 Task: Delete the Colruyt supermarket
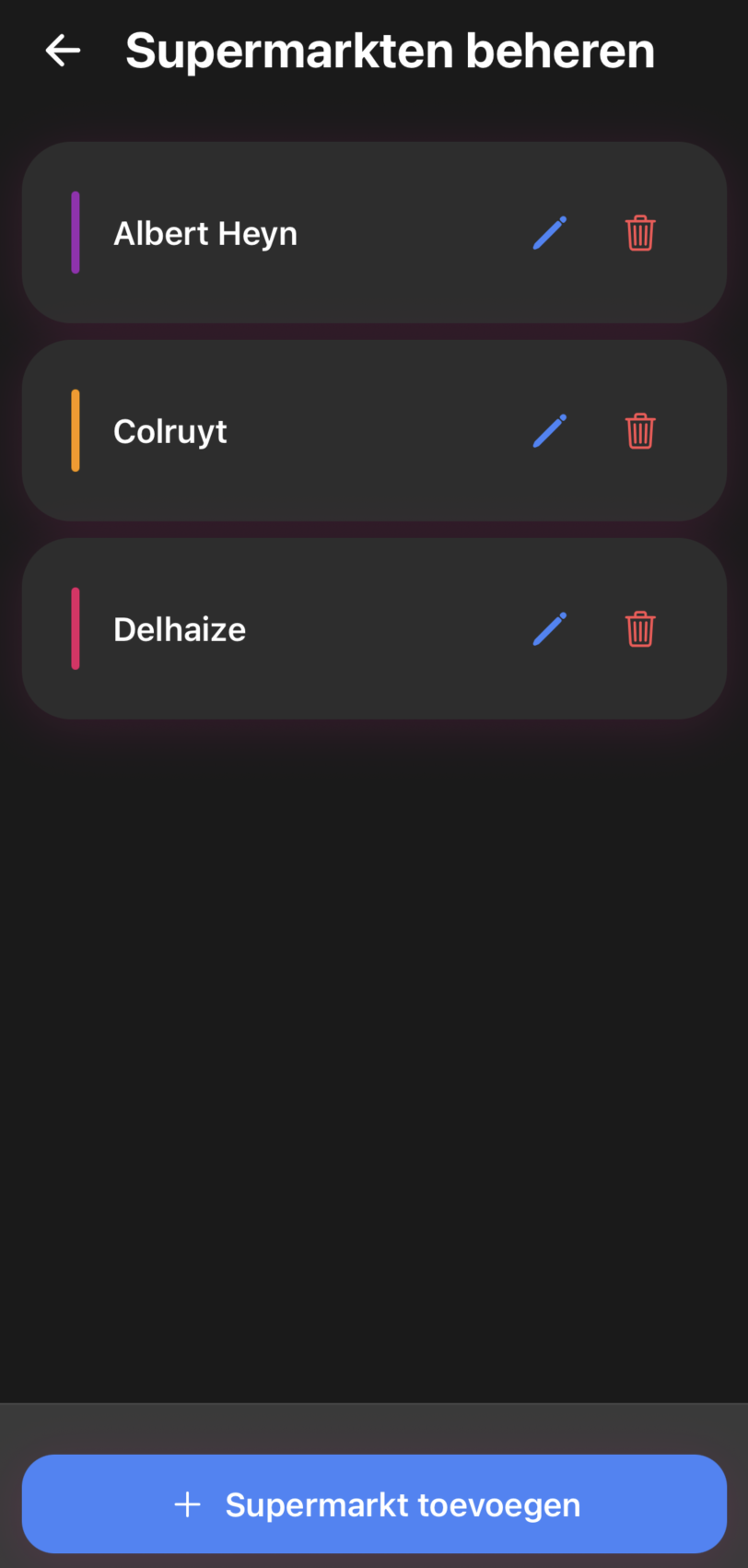640,430
